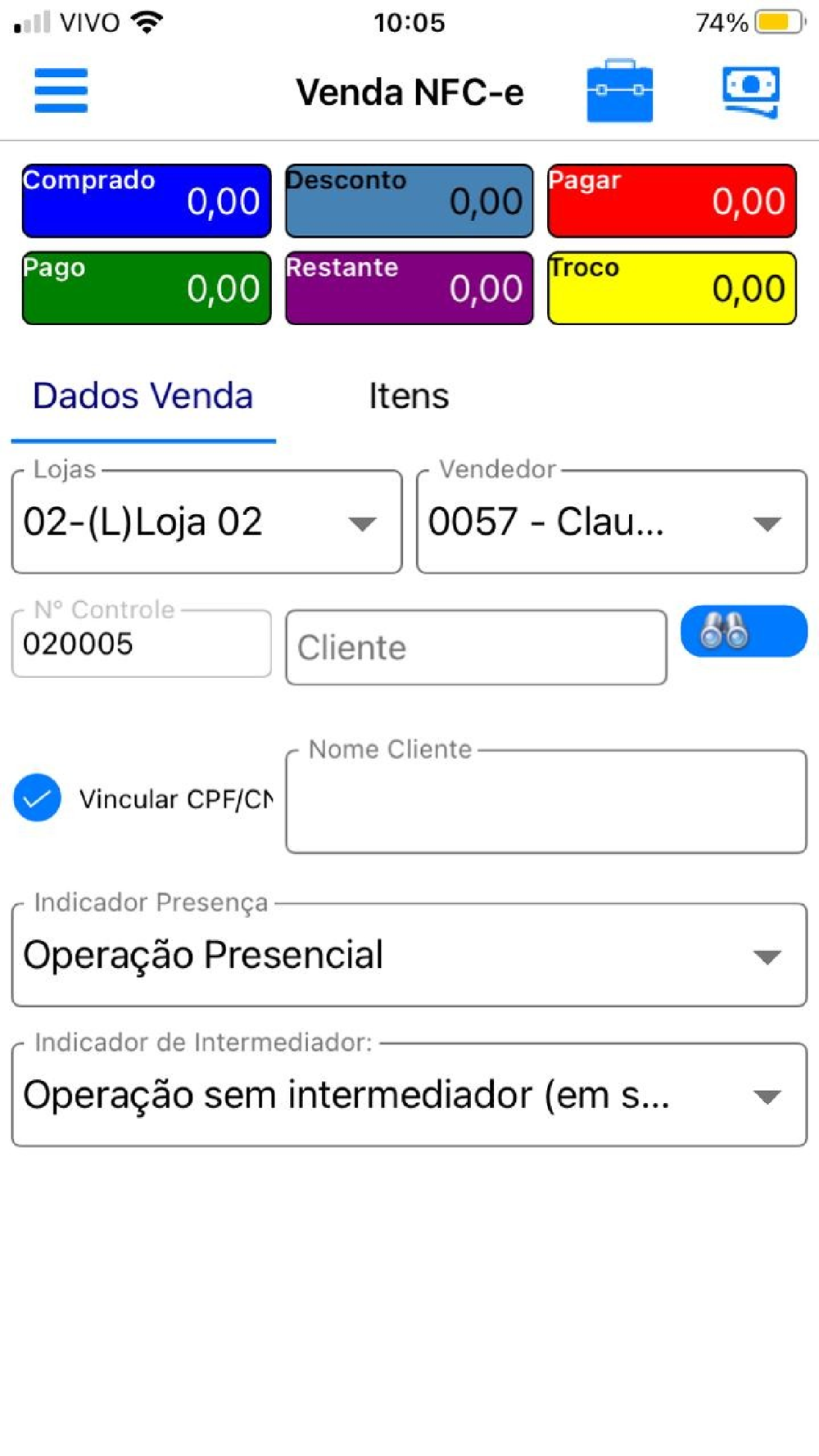819x1456 pixels.
Task: Open the hamburger navigation menu
Action: coord(61,90)
